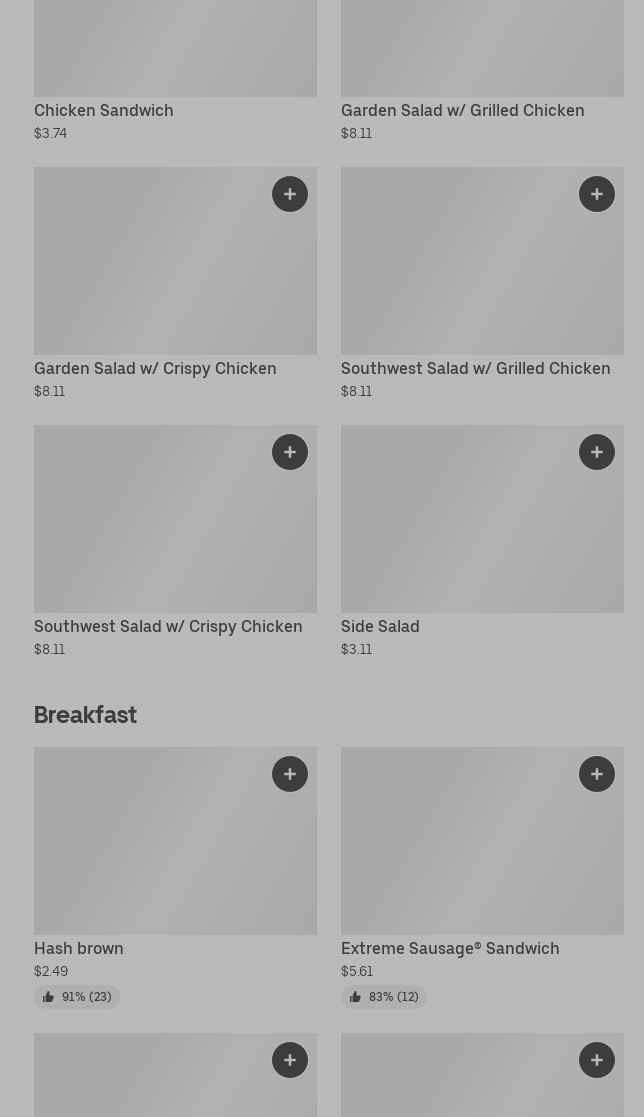Add Hash brown to cart
644x1117 pixels.
(290, 774)
